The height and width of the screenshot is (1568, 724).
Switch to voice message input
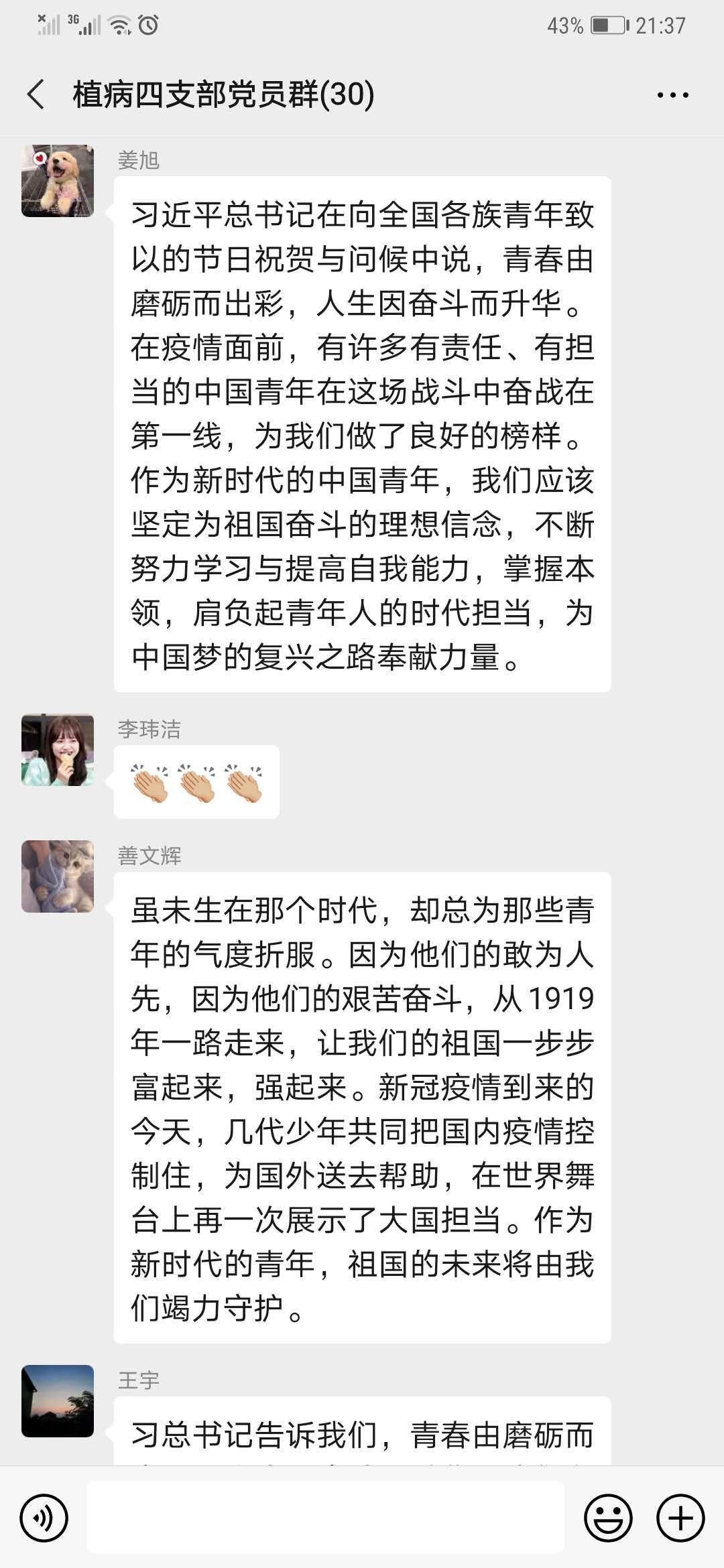(x=44, y=1518)
